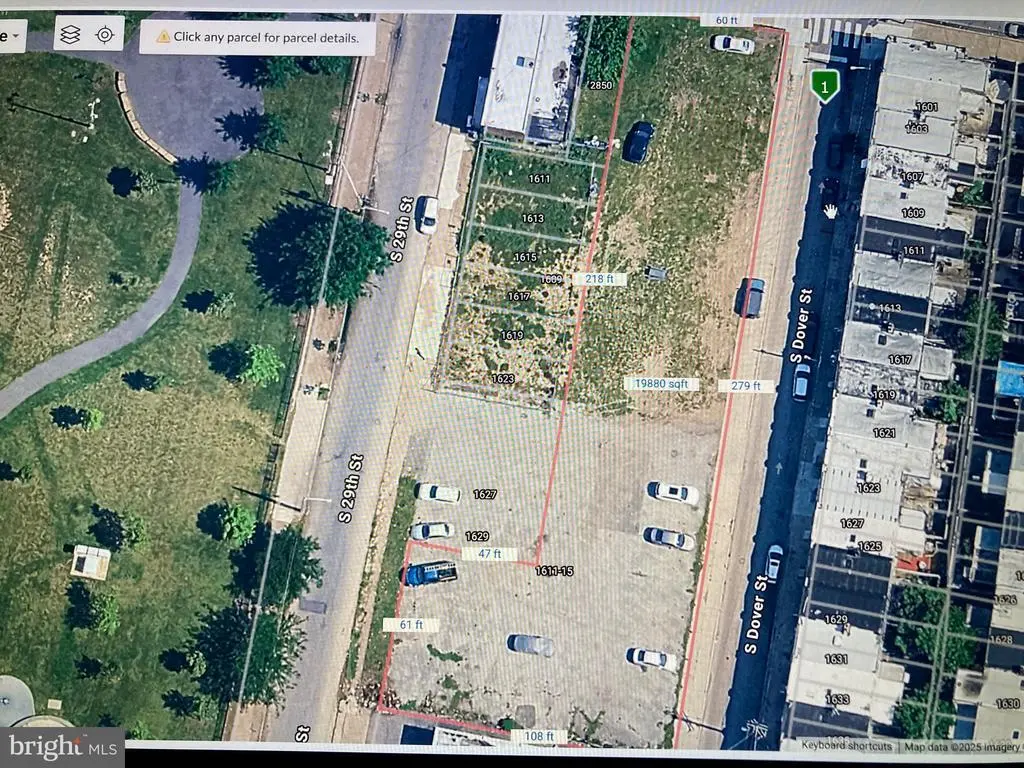Expand the dropdown at the top-left corner

point(12,35)
